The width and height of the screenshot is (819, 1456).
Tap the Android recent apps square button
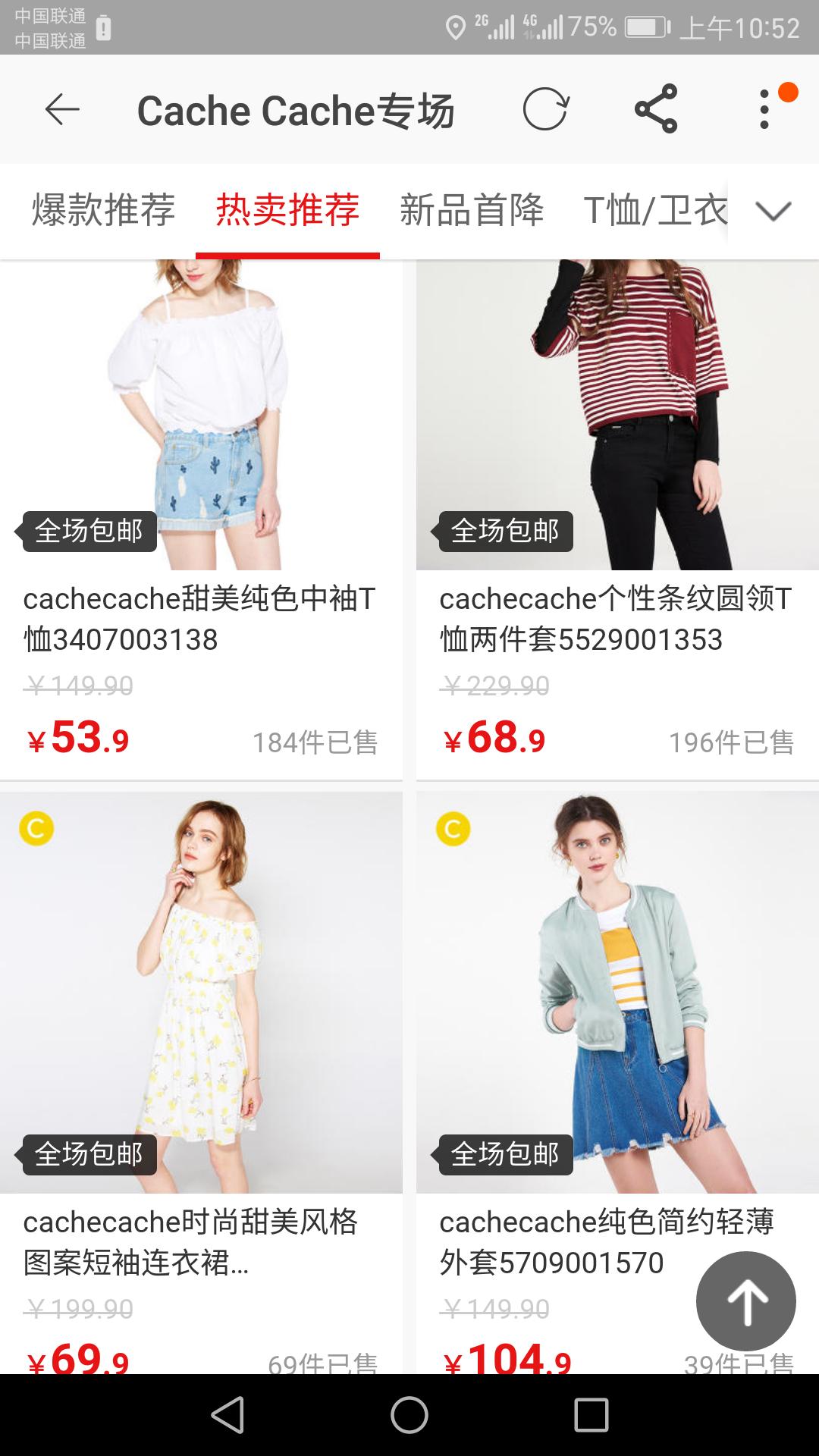(593, 1417)
